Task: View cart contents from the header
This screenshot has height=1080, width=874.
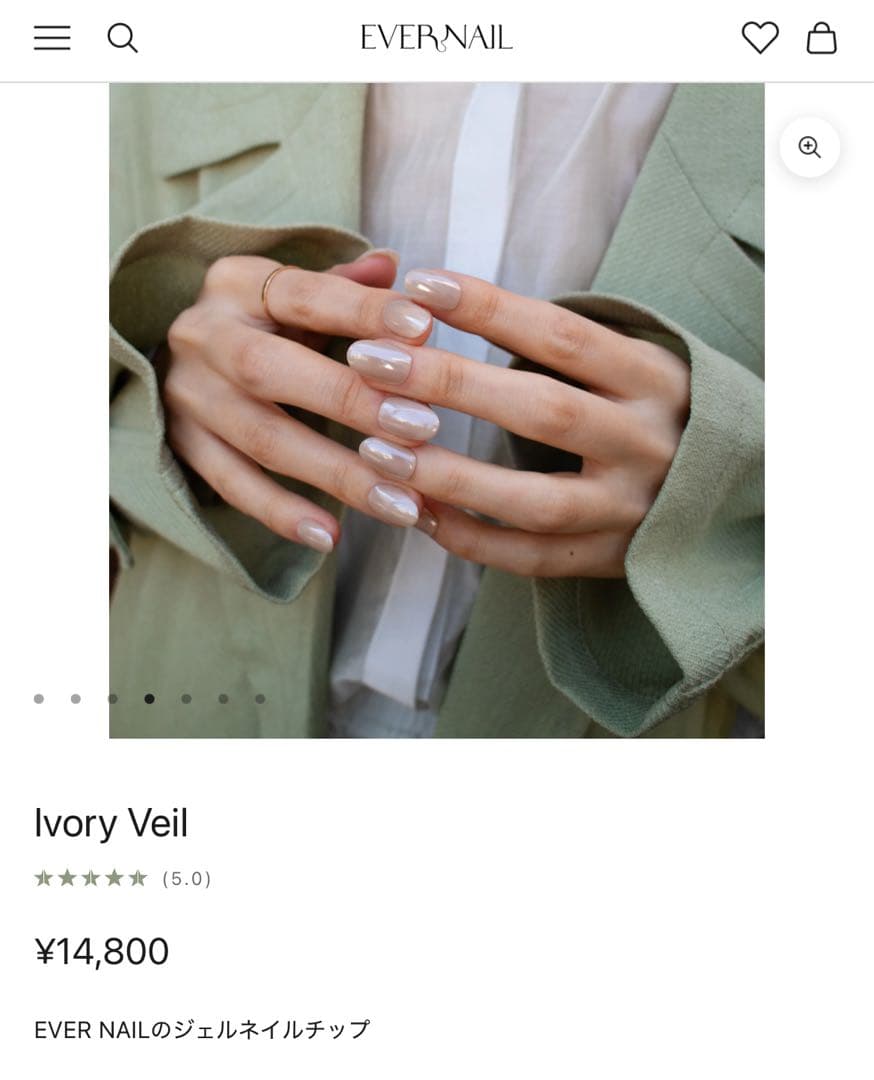Action: 822,38
